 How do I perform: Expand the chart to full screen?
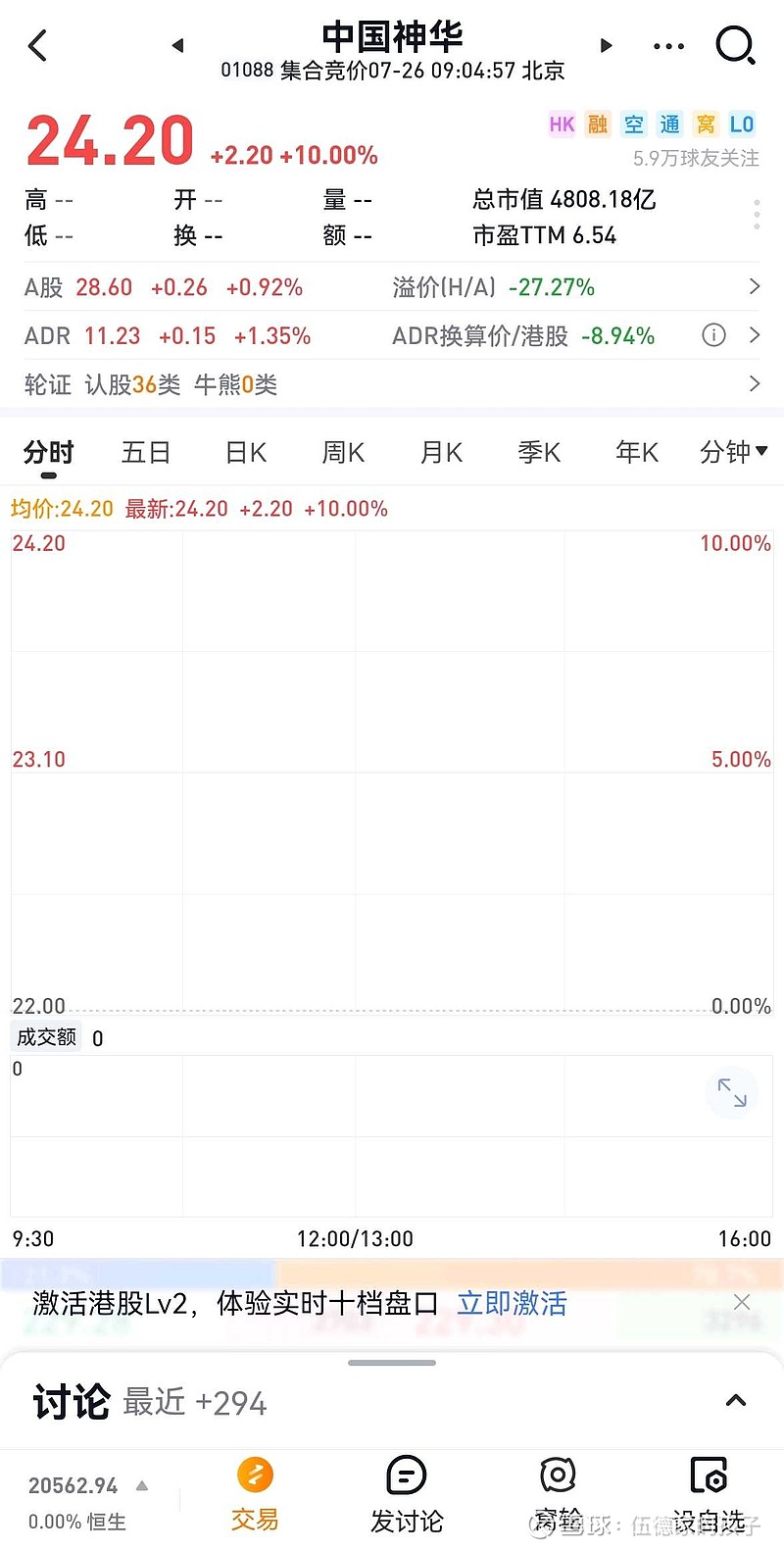coord(732,1092)
